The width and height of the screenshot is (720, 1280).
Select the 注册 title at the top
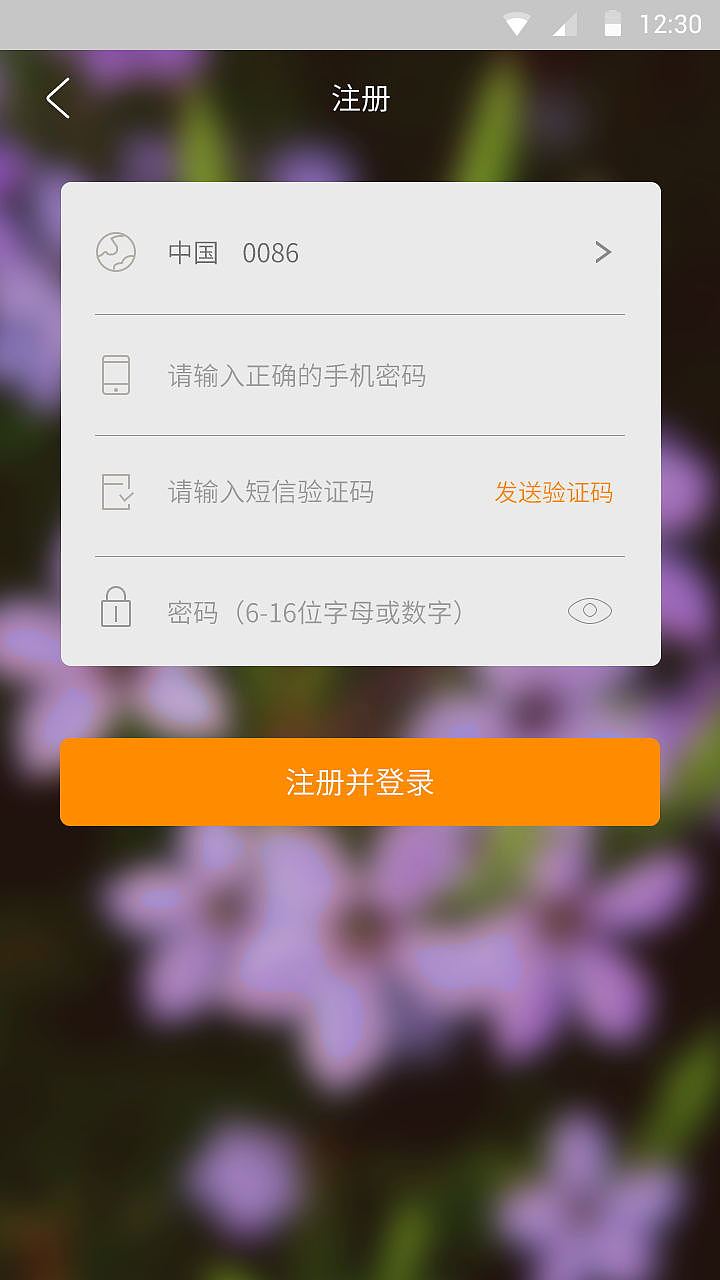360,99
